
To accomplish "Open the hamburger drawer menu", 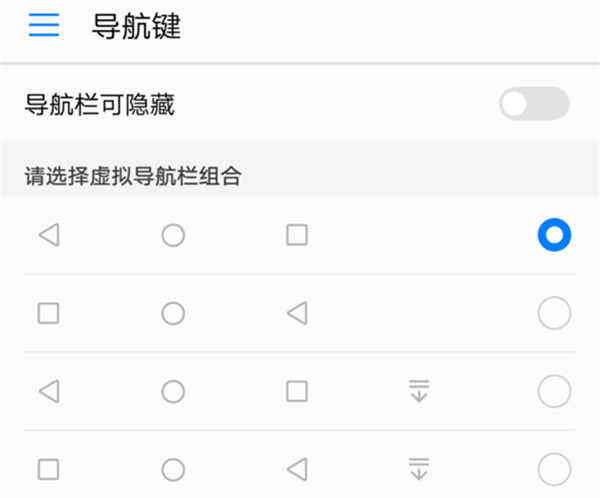I will click(44, 26).
